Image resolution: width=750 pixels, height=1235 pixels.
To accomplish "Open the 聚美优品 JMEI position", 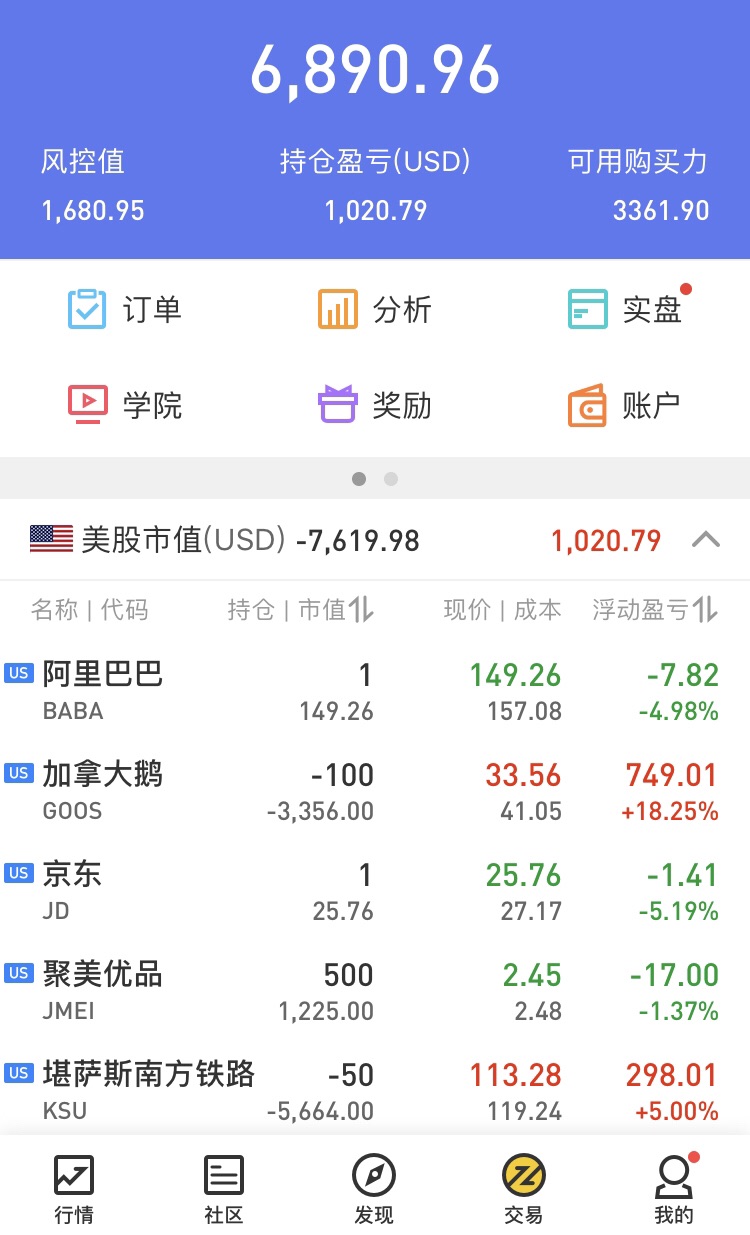I will pyautogui.click(x=375, y=990).
